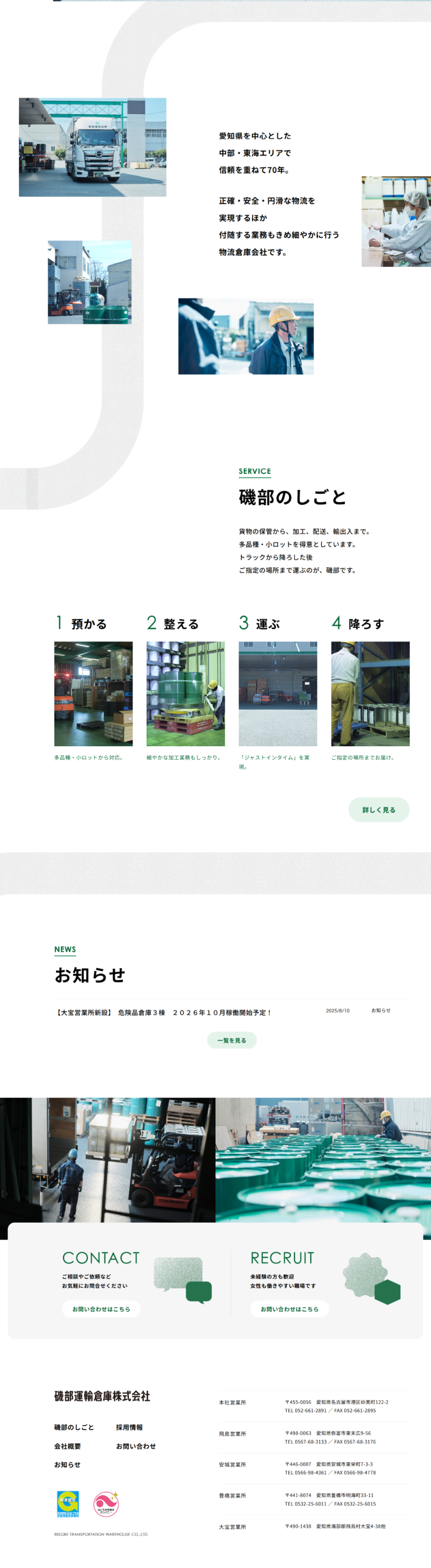The height and width of the screenshot is (1568, 431).
Task: Go to 会社概要 footer link
Action: coord(67,1446)
